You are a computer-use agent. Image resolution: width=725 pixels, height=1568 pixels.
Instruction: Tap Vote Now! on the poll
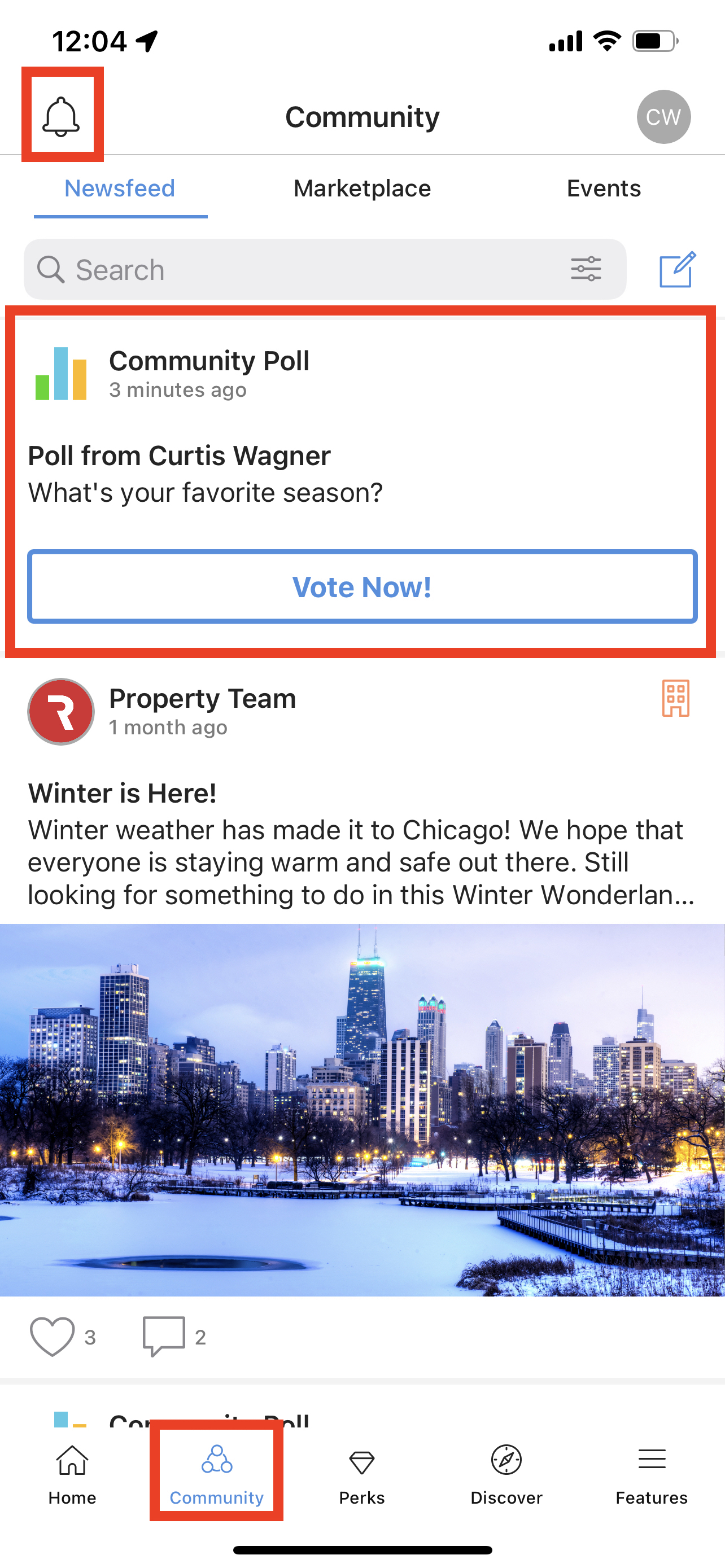point(362,587)
